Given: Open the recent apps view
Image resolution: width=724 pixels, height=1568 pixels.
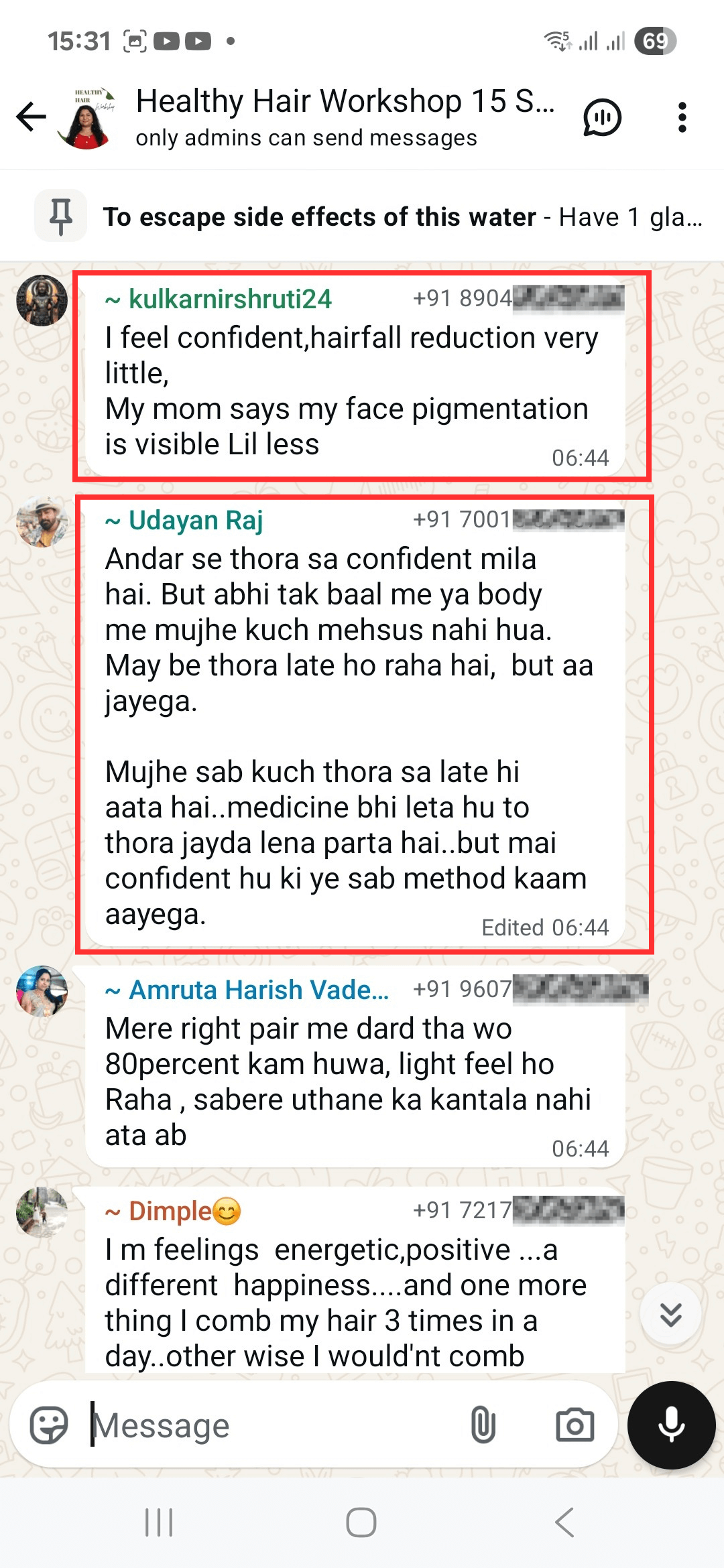Looking at the screenshot, I should [159, 1522].
